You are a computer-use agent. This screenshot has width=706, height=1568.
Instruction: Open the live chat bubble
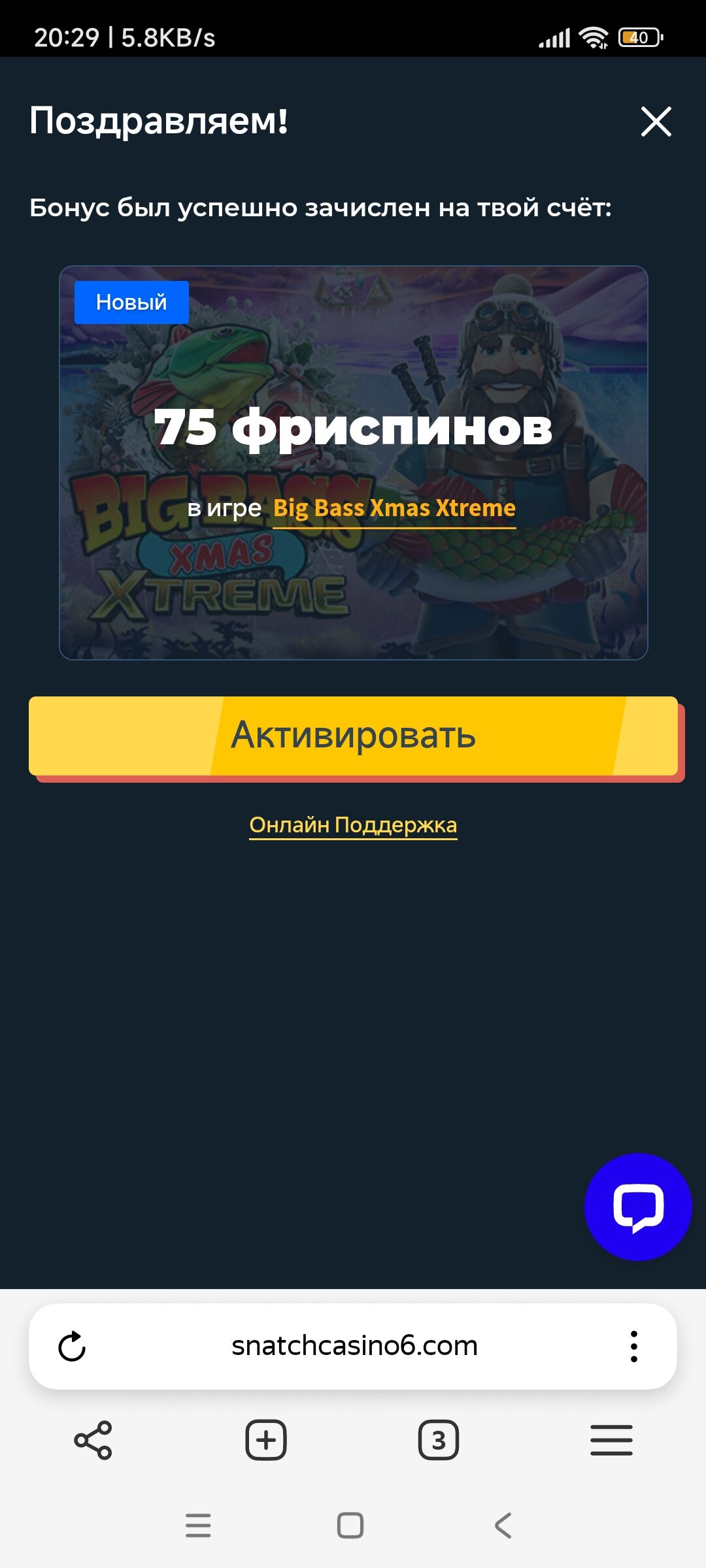637,1207
